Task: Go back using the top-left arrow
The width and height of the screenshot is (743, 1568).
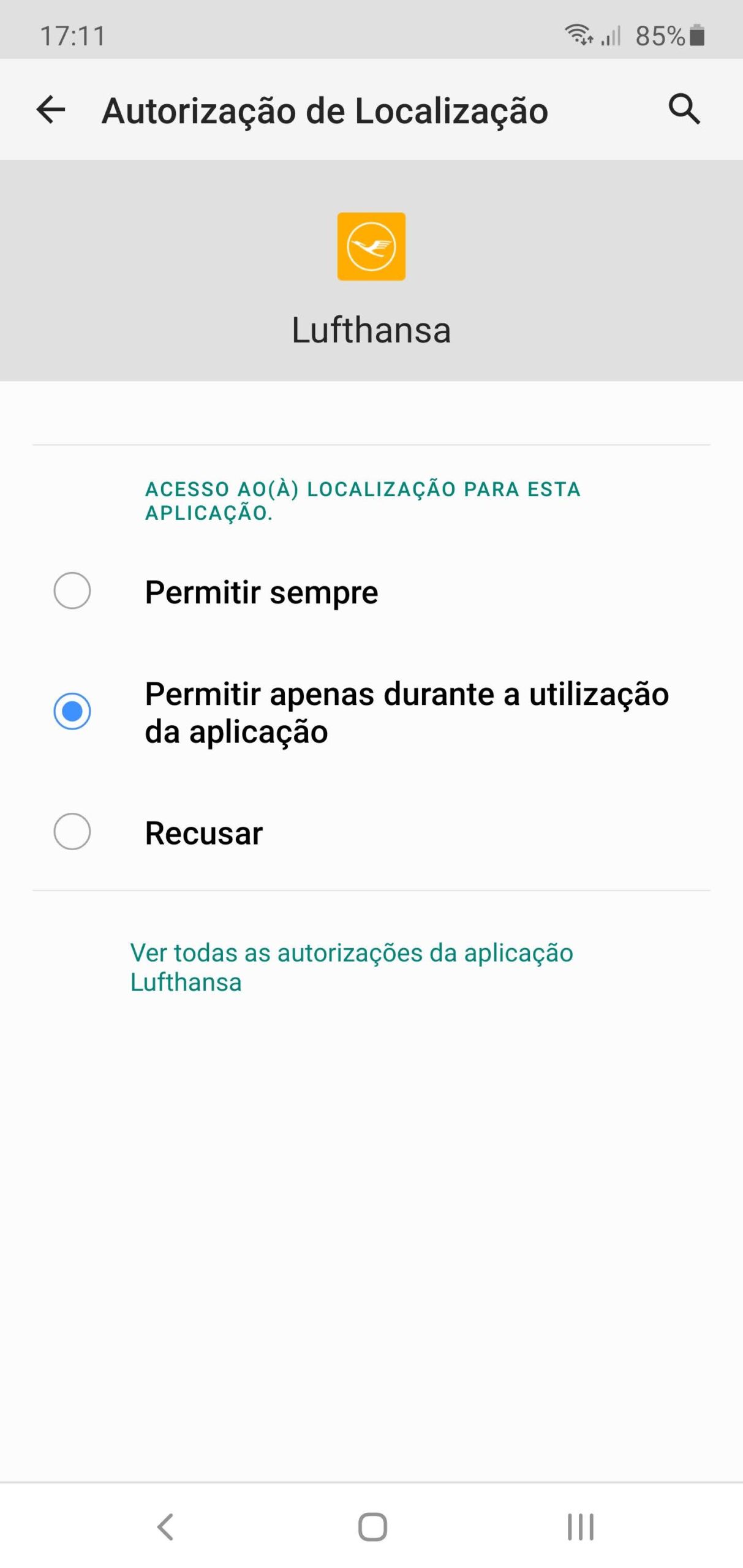Action: click(x=51, y=110)
